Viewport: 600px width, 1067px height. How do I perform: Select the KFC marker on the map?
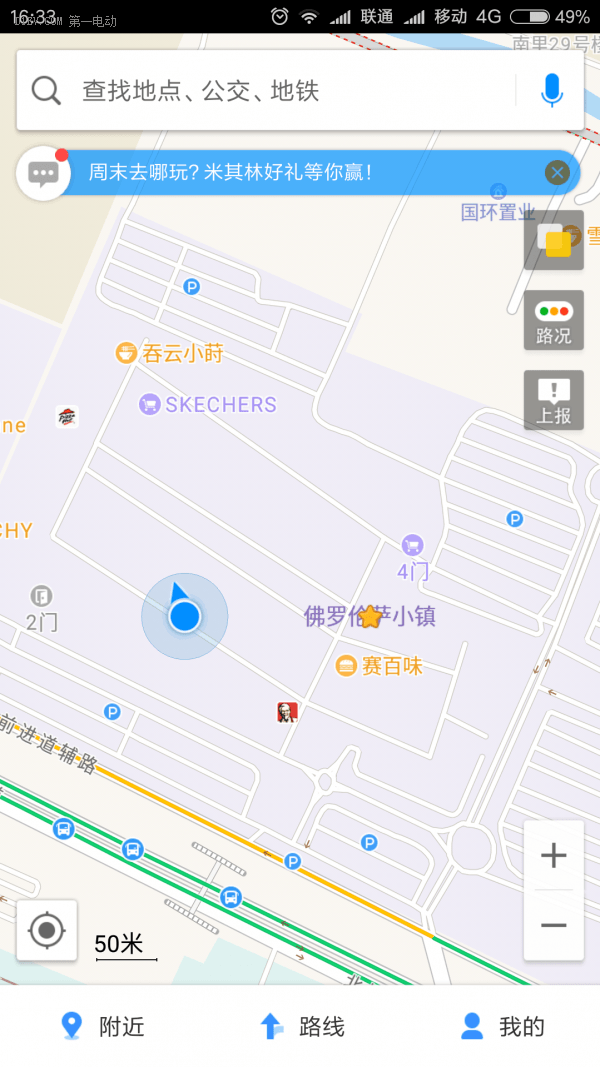(287, 712)
